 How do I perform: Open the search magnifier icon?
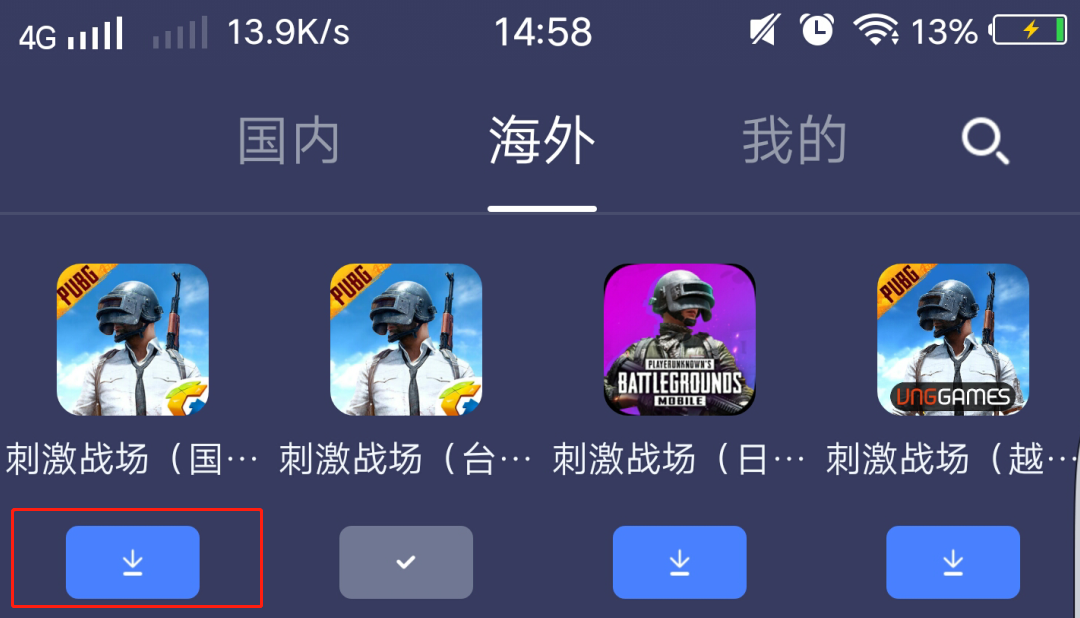point(985,142)
